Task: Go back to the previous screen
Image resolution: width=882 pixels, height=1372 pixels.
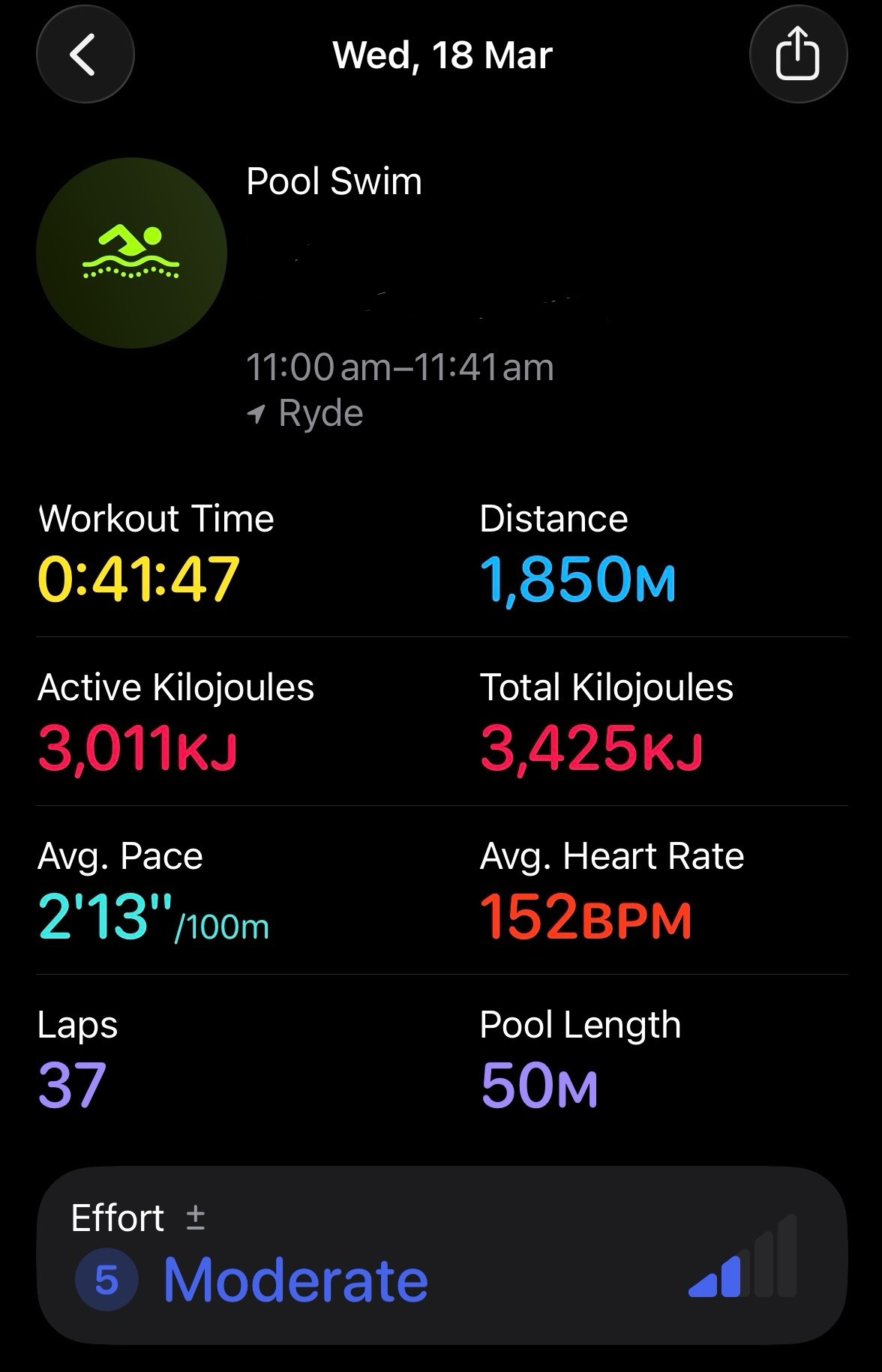Action: pyautogui.click(x=85, y=54)
